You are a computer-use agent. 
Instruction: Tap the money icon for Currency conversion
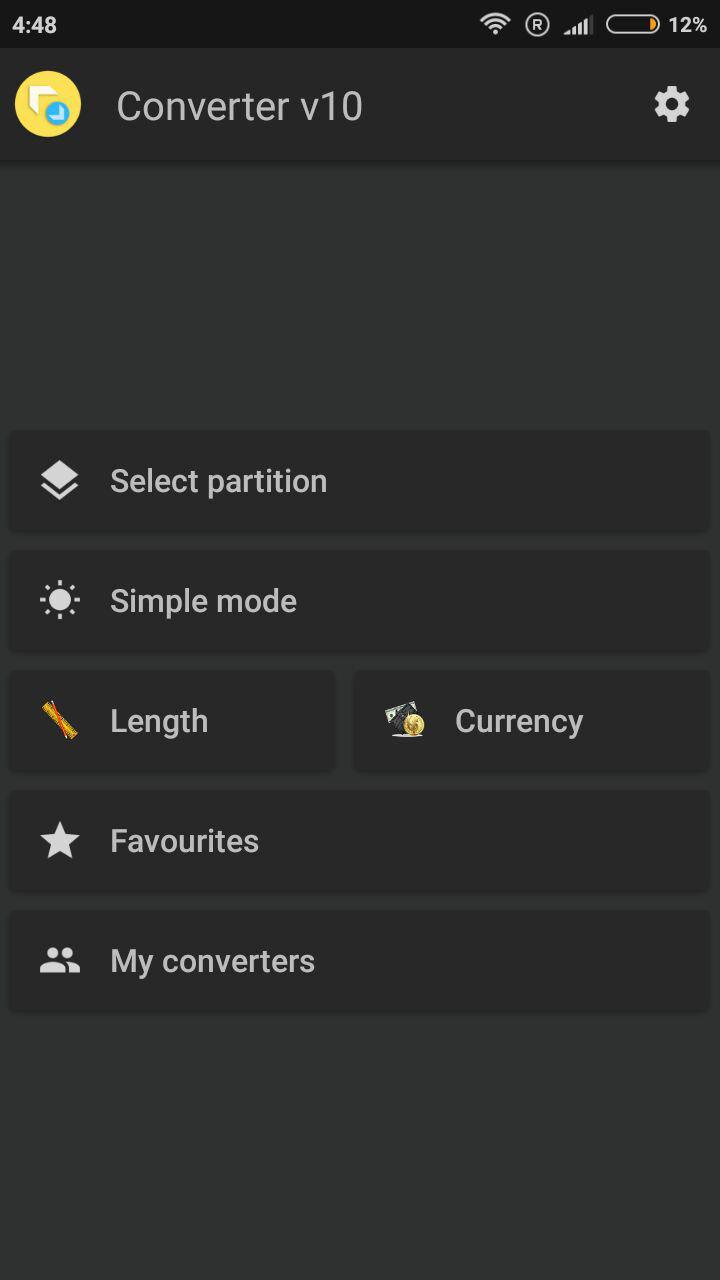tap(404, 721)
